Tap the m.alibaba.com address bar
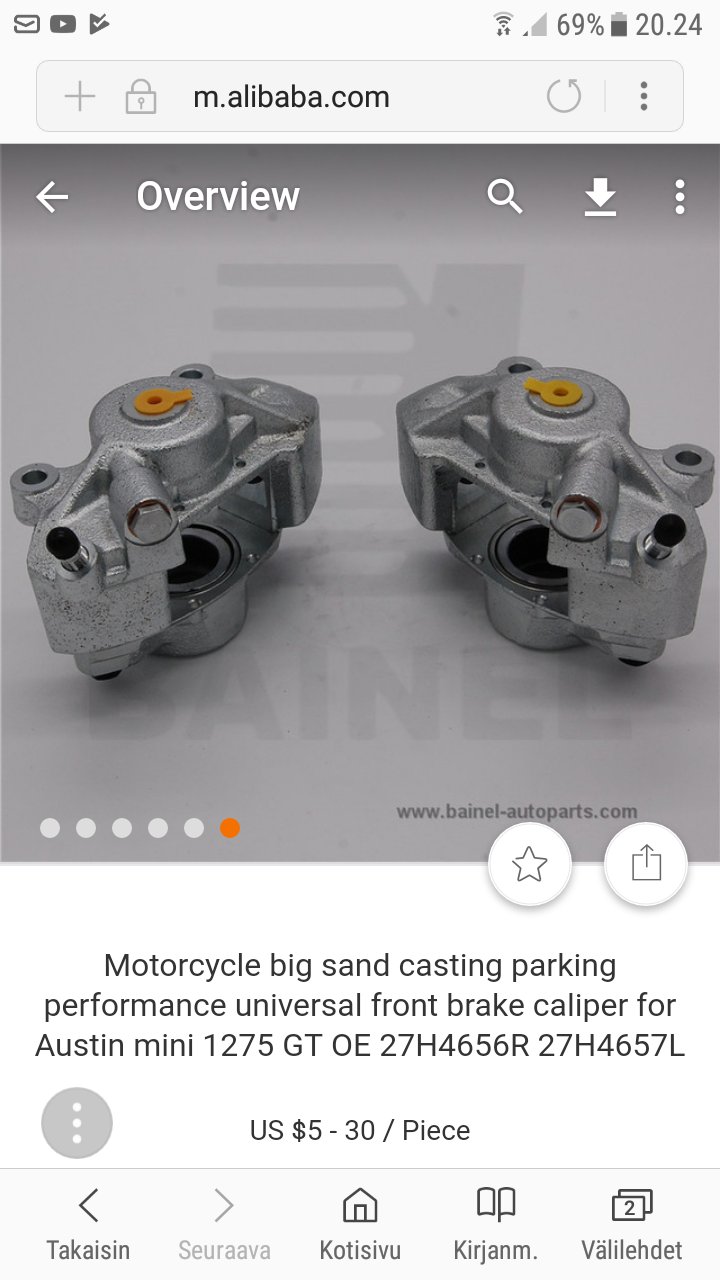The image size is (720, 1280). point(291,97)
